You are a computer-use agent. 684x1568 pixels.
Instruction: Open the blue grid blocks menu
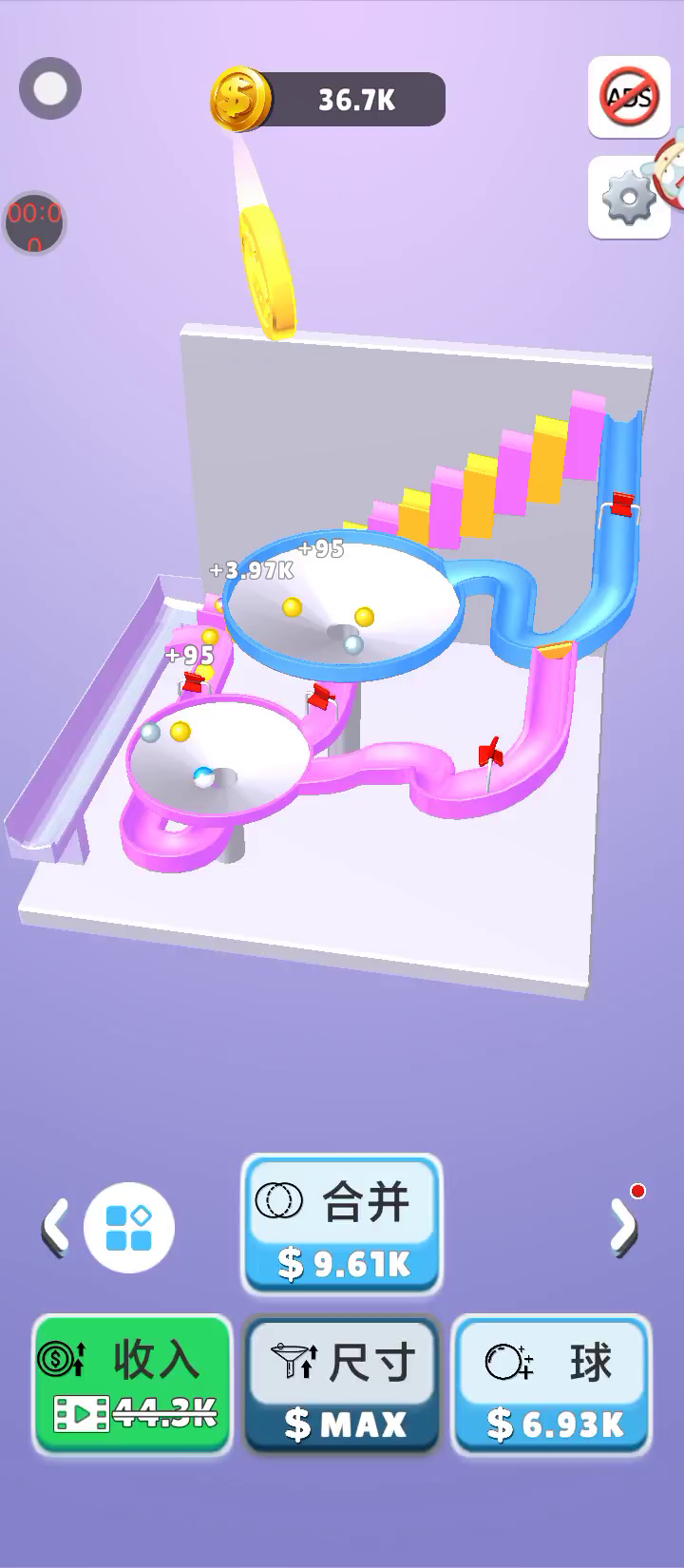(129, 1228)
